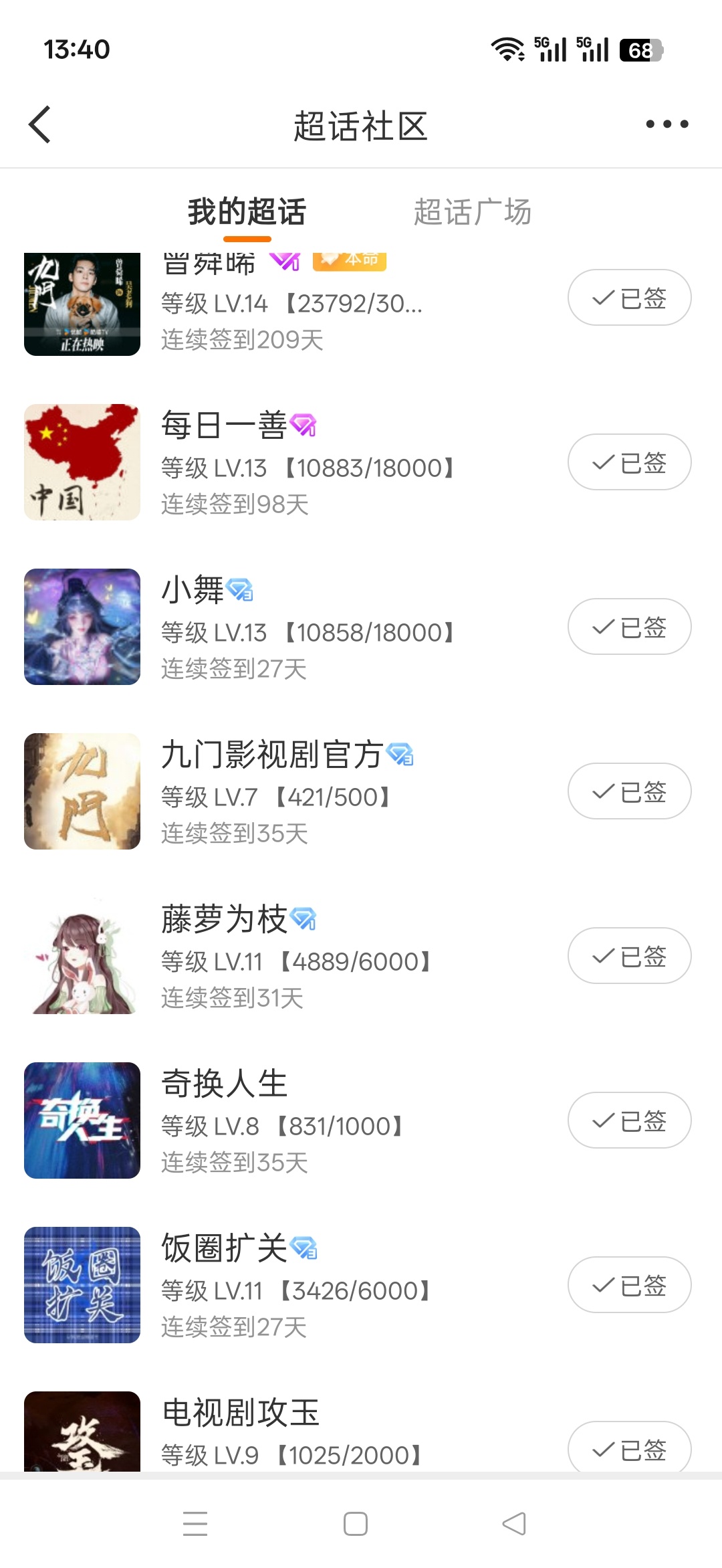722x1568 pixels.
Task: Open the recent apps overview
Action: tap(195, 1524)
